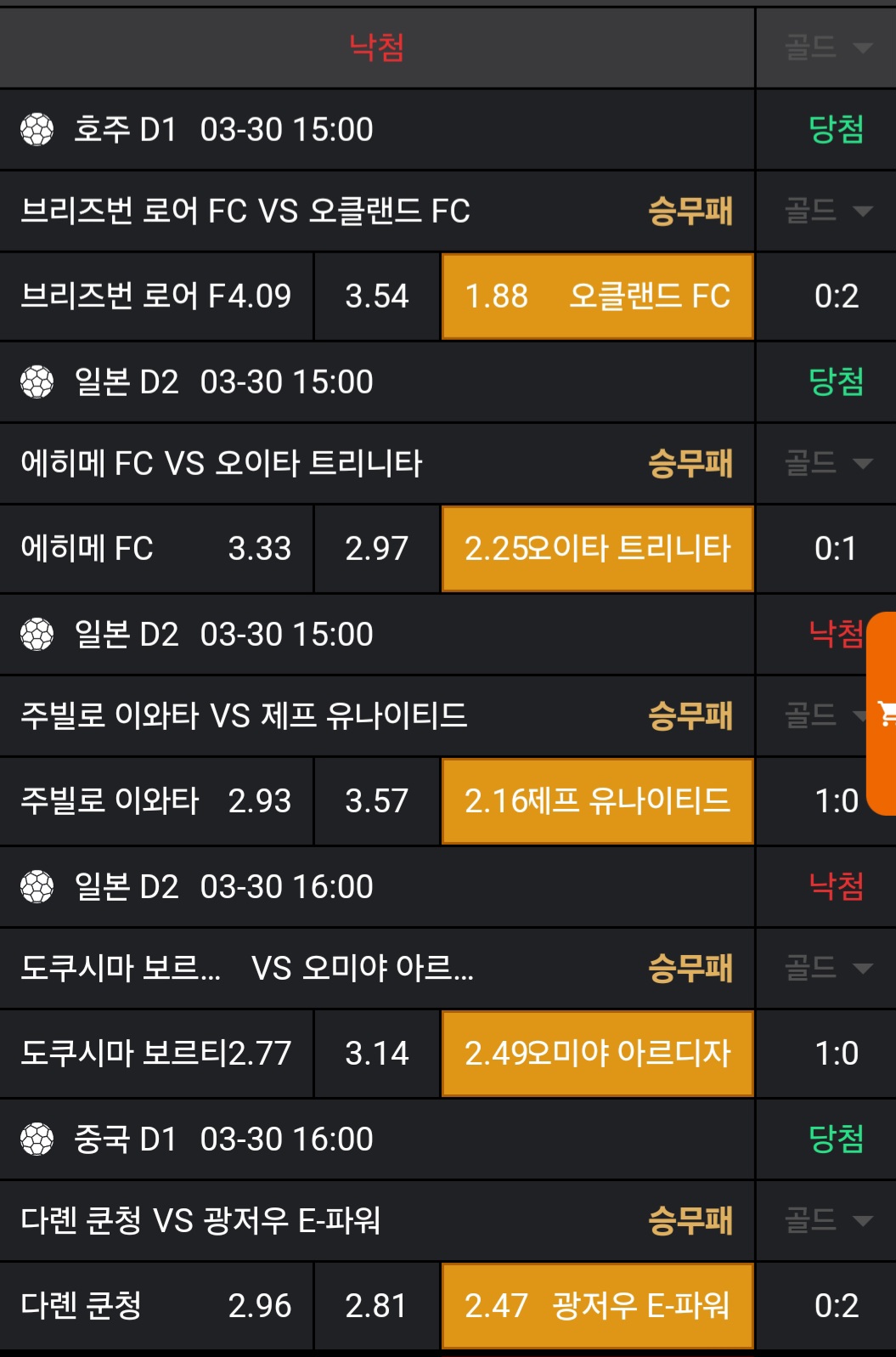896x1357 pixels.
Task: Expand the 골드 dropdown in the top header
Action: 827,48
